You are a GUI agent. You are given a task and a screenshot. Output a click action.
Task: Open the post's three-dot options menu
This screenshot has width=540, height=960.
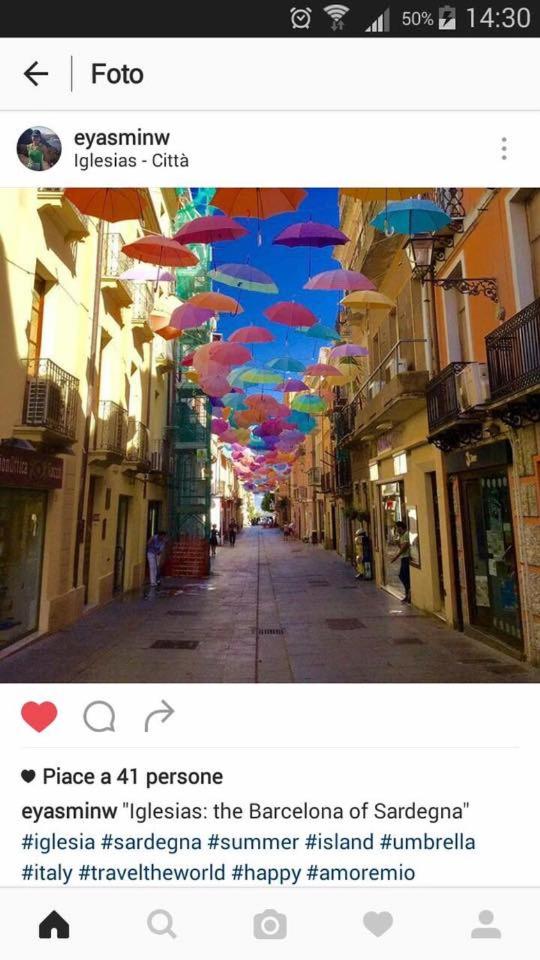(503, 149)
